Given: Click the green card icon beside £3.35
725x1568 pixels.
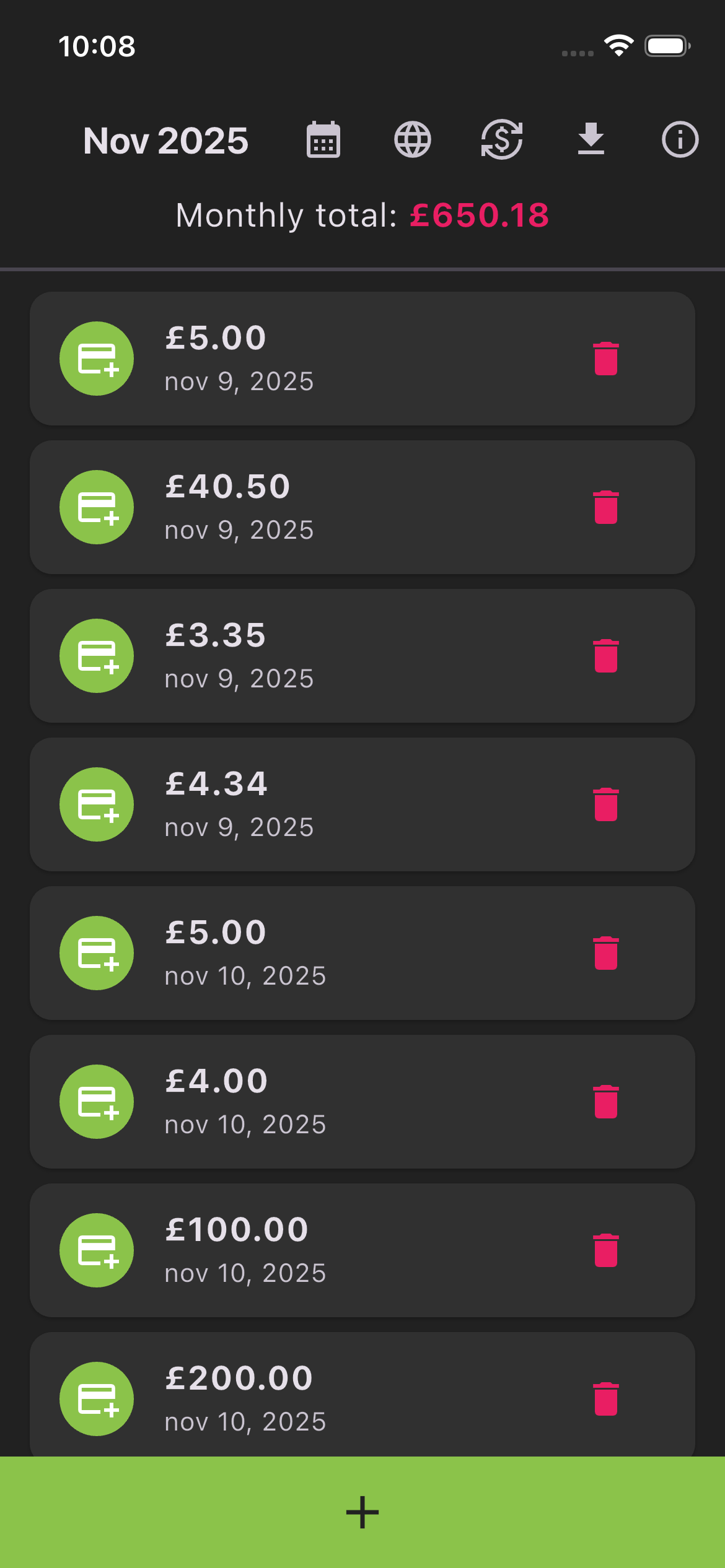Looking at the screenshot, I should click(x=97, y=655).
